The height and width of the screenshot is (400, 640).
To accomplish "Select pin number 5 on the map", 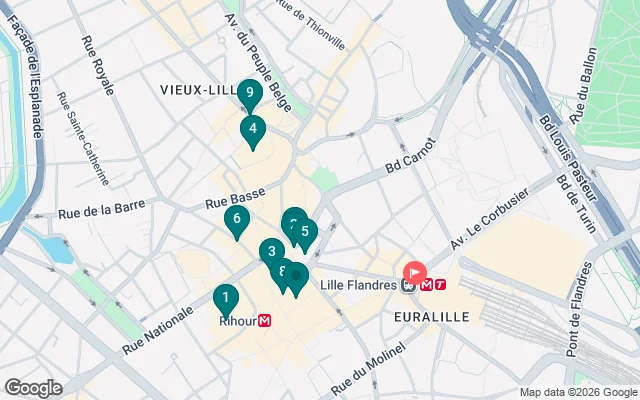I will click(305, 232).
